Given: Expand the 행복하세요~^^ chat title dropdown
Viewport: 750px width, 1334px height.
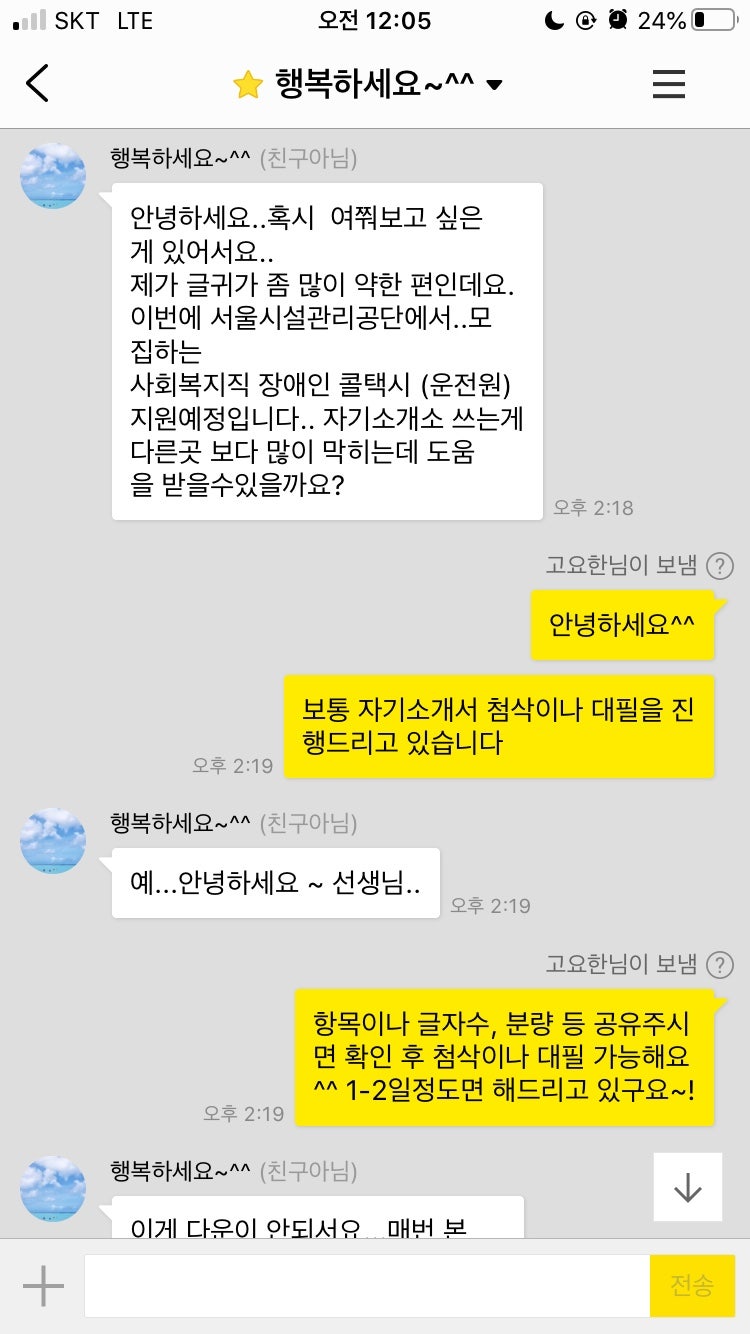Looking at the screenshot, I should click(x=494, y=85).
